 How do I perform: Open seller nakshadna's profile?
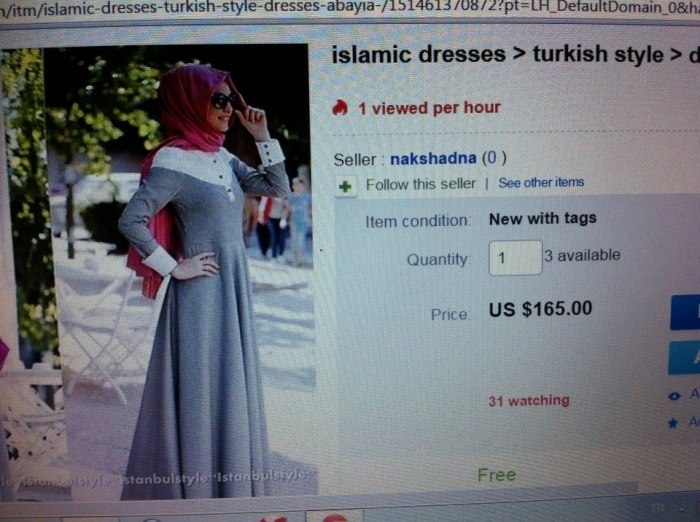(434, 159)
